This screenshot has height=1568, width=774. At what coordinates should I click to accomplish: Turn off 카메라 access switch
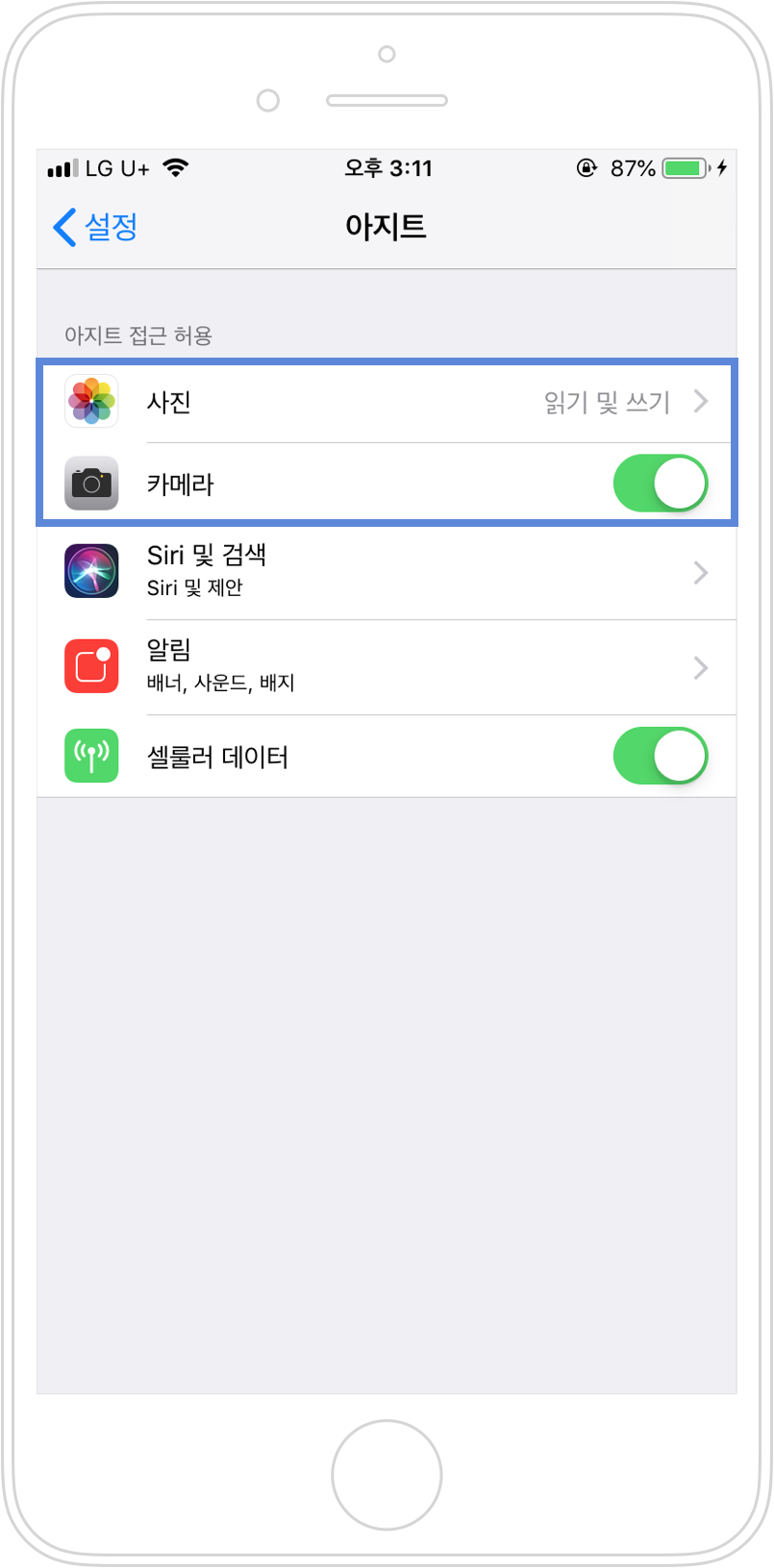660,484
